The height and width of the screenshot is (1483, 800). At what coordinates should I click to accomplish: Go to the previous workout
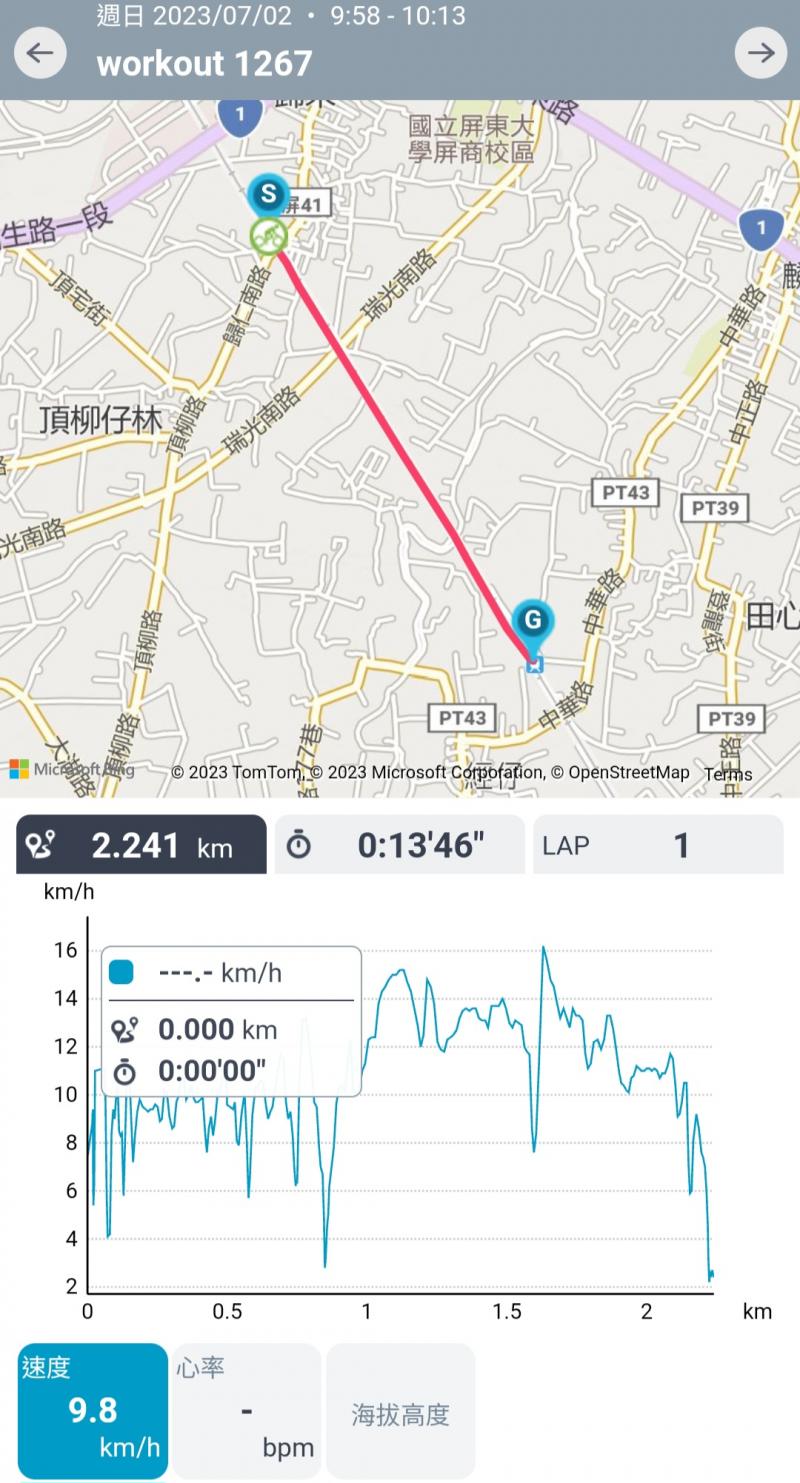click(40, 53)
